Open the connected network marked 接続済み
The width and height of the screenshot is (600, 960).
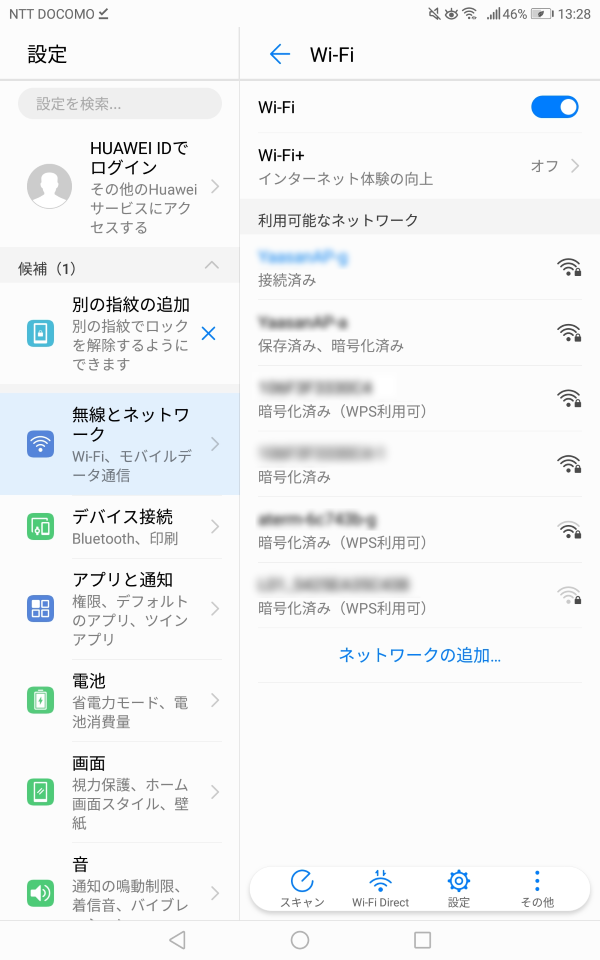tap(419, 268)
